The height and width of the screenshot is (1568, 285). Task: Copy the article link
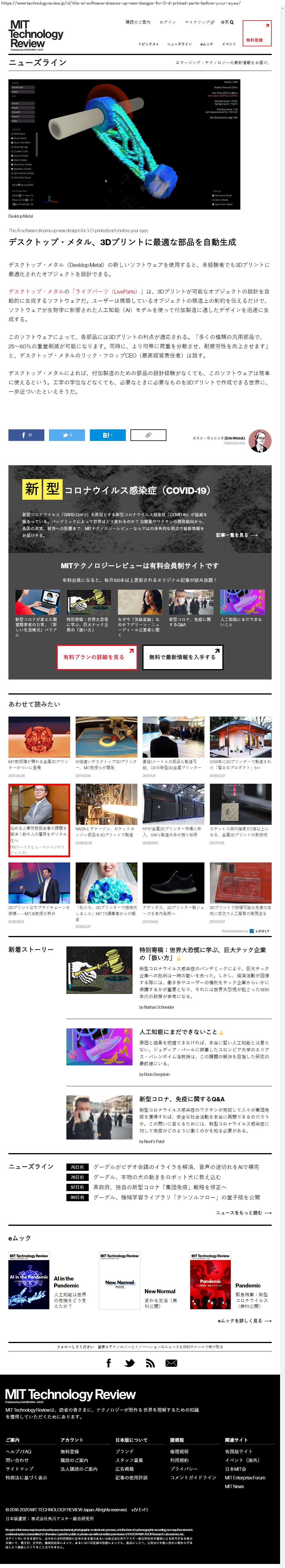[x=148, y=435]
